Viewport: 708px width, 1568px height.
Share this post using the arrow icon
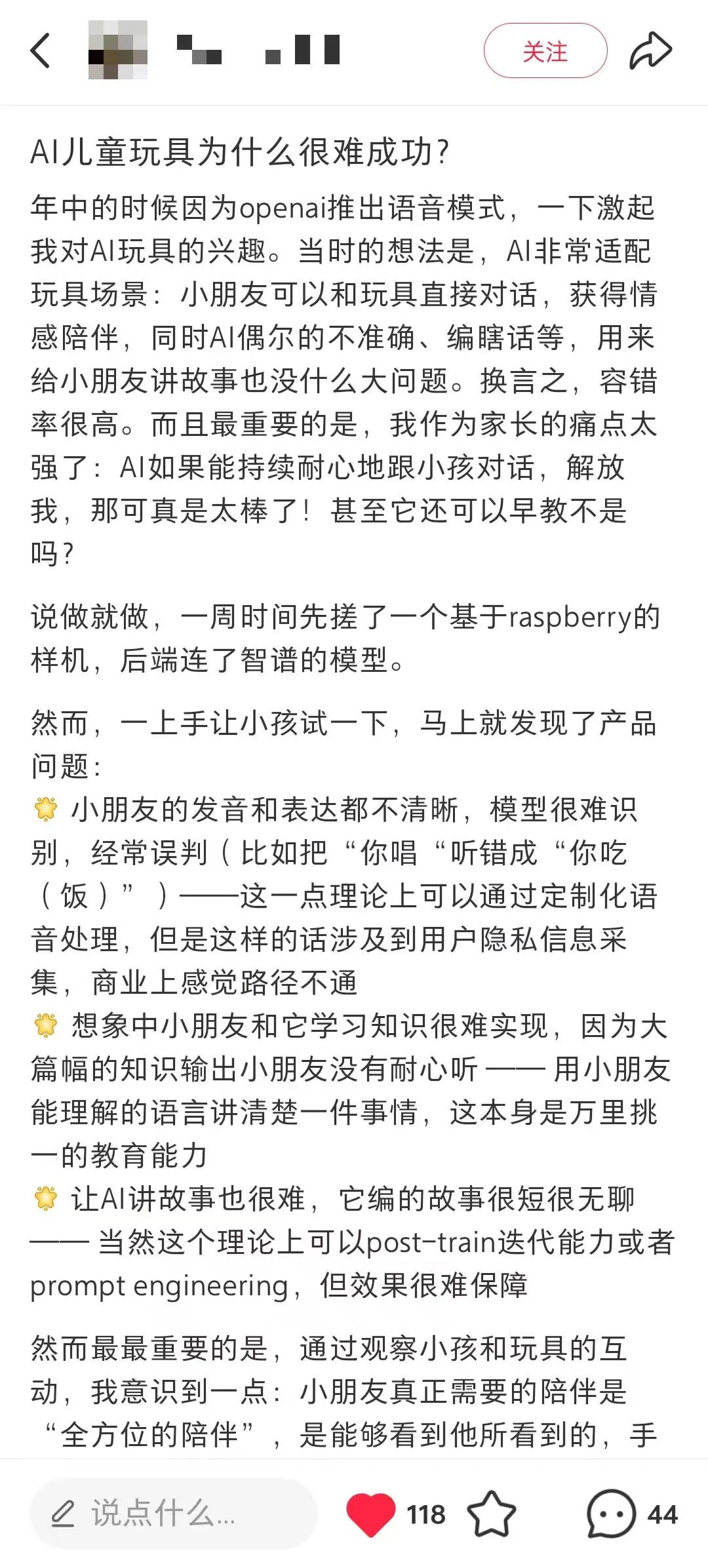point(650,51)
